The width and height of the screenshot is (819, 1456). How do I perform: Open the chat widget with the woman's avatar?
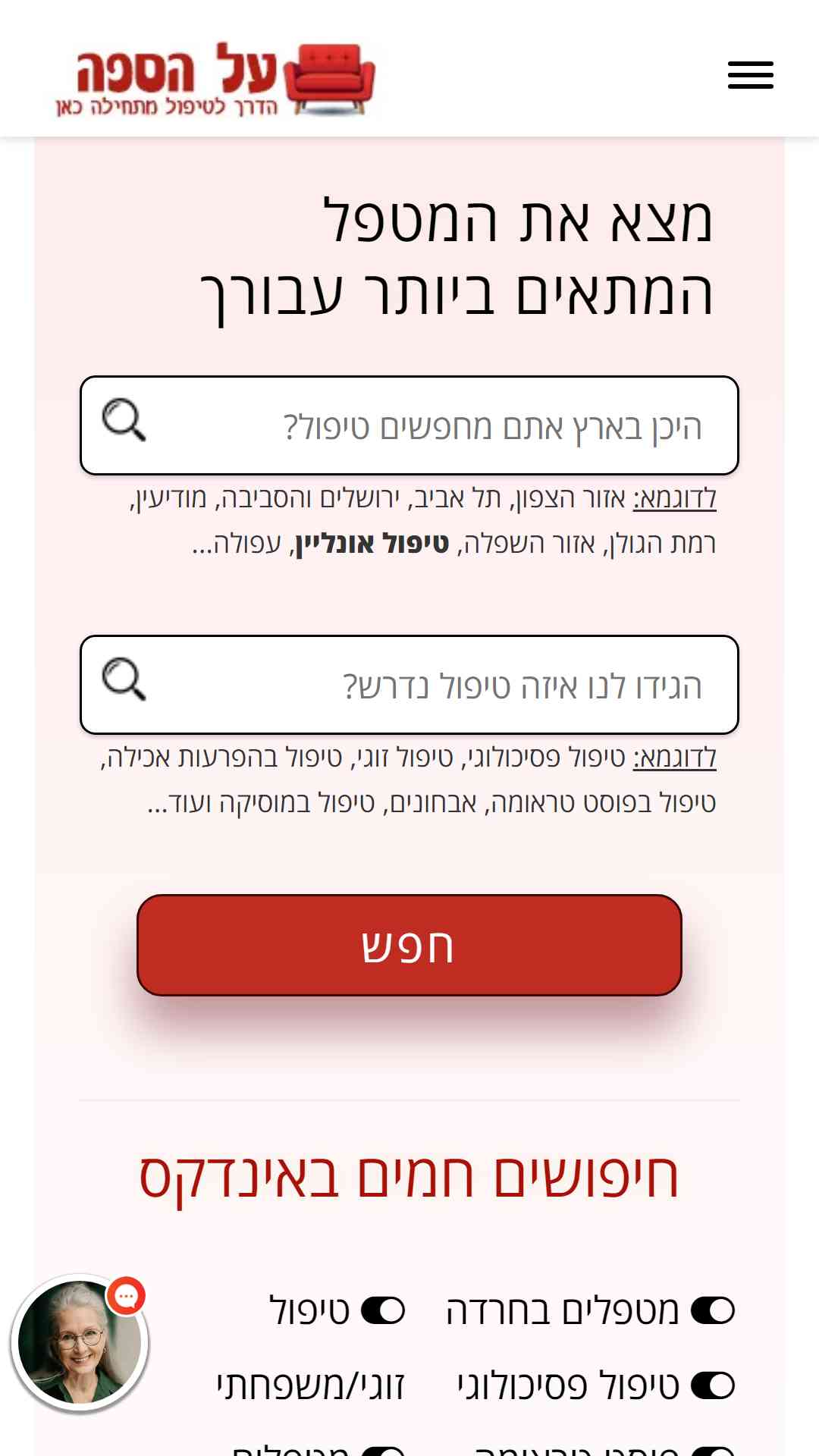pyautogui.click(x=80, y=1342)
